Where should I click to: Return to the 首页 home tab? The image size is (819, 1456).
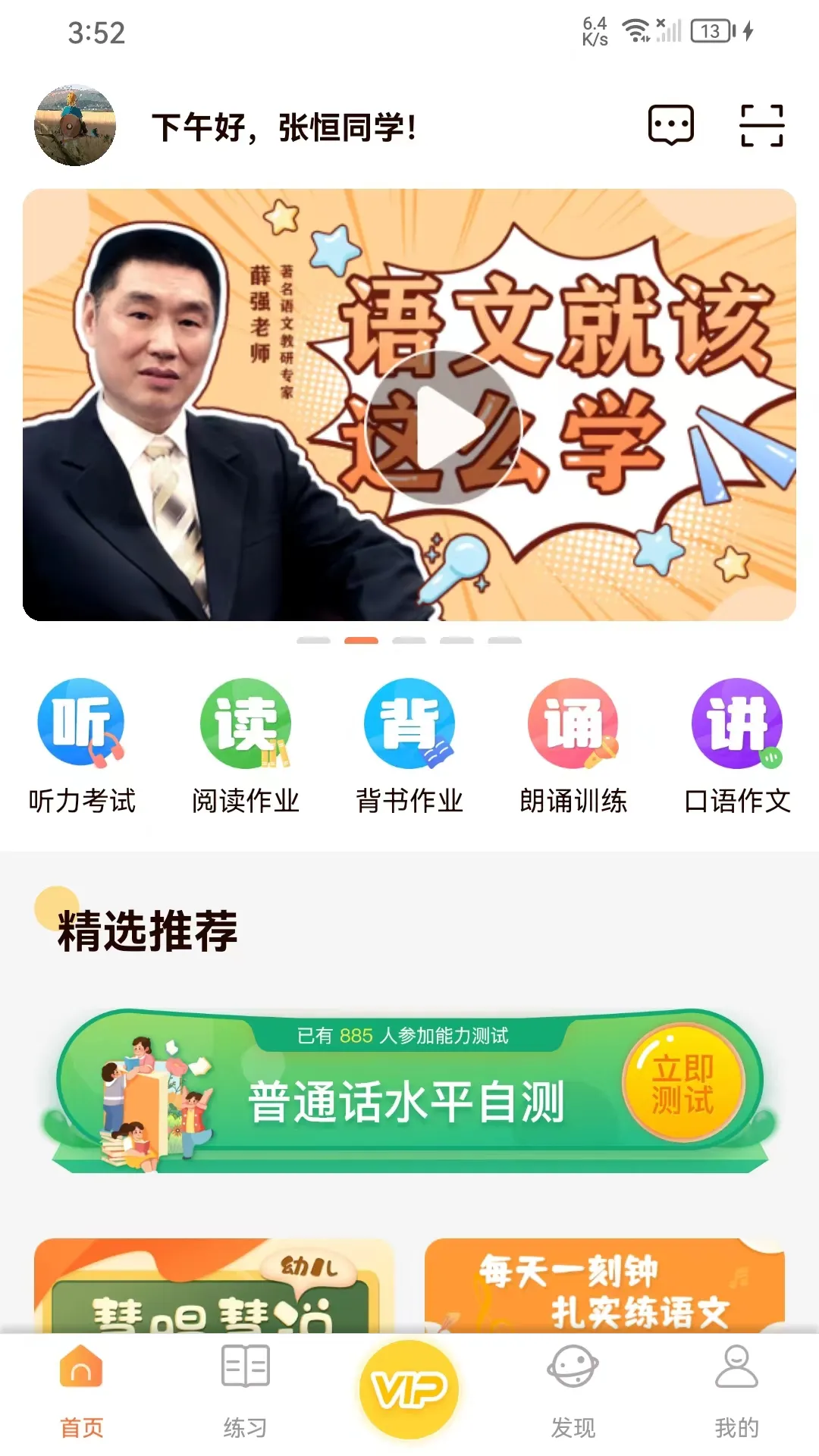(x=82, y=1395)
